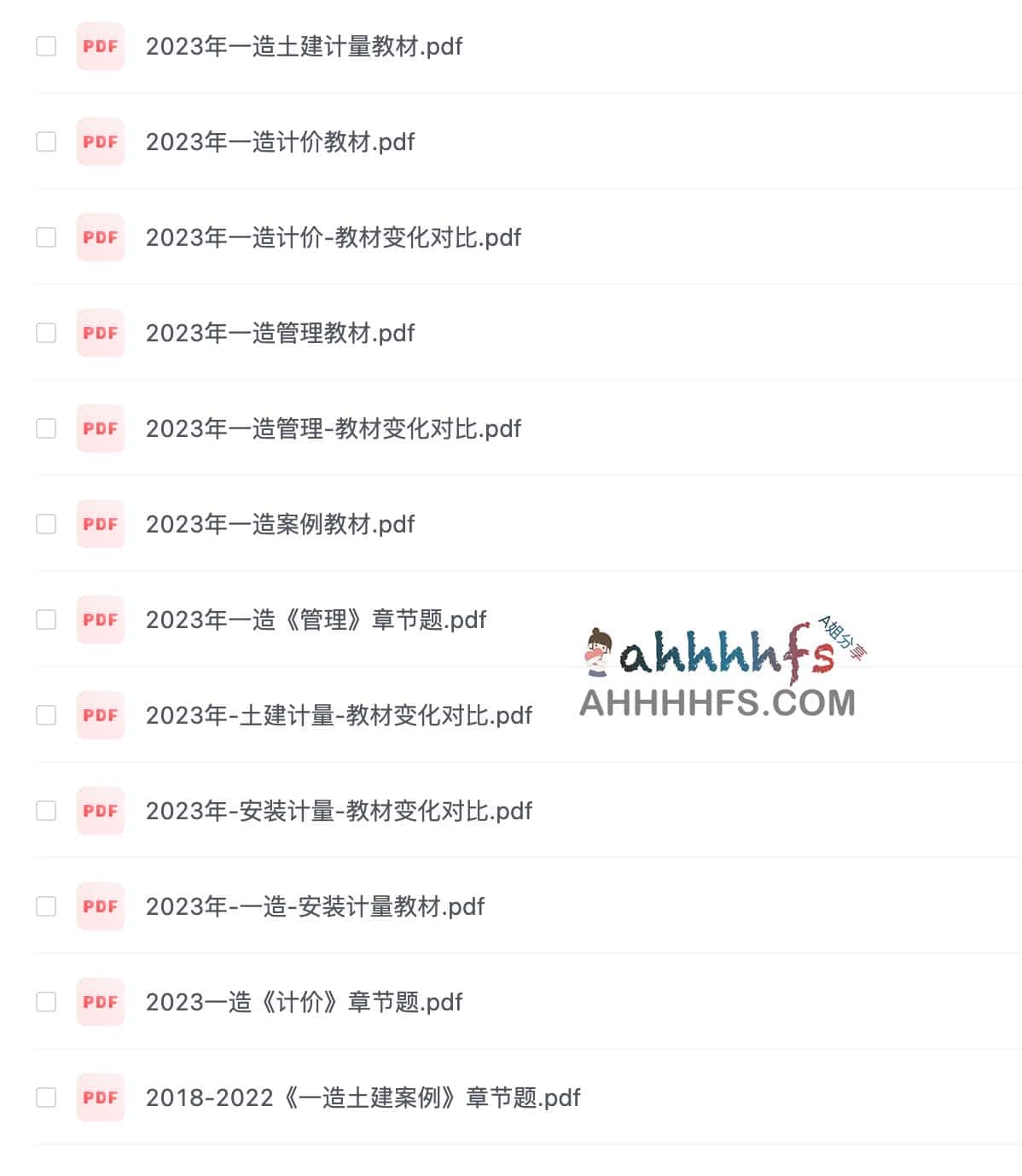The image size is (1022, 1176).
Task: Tick checkbox next to 2023年一造土建计量教材.pdf
Action: [x=46, y=46]
